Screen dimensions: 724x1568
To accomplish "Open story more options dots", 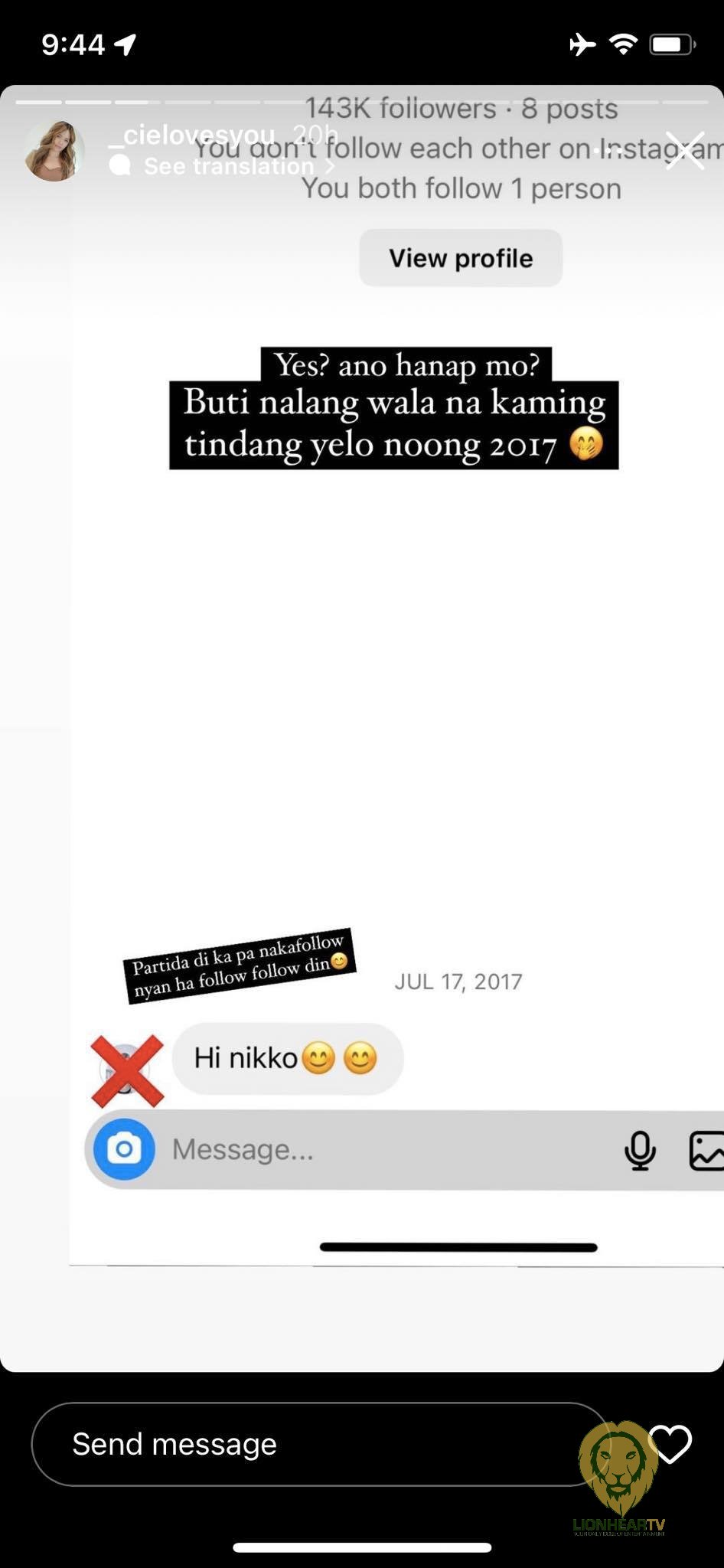I will (x=610, y=151).
